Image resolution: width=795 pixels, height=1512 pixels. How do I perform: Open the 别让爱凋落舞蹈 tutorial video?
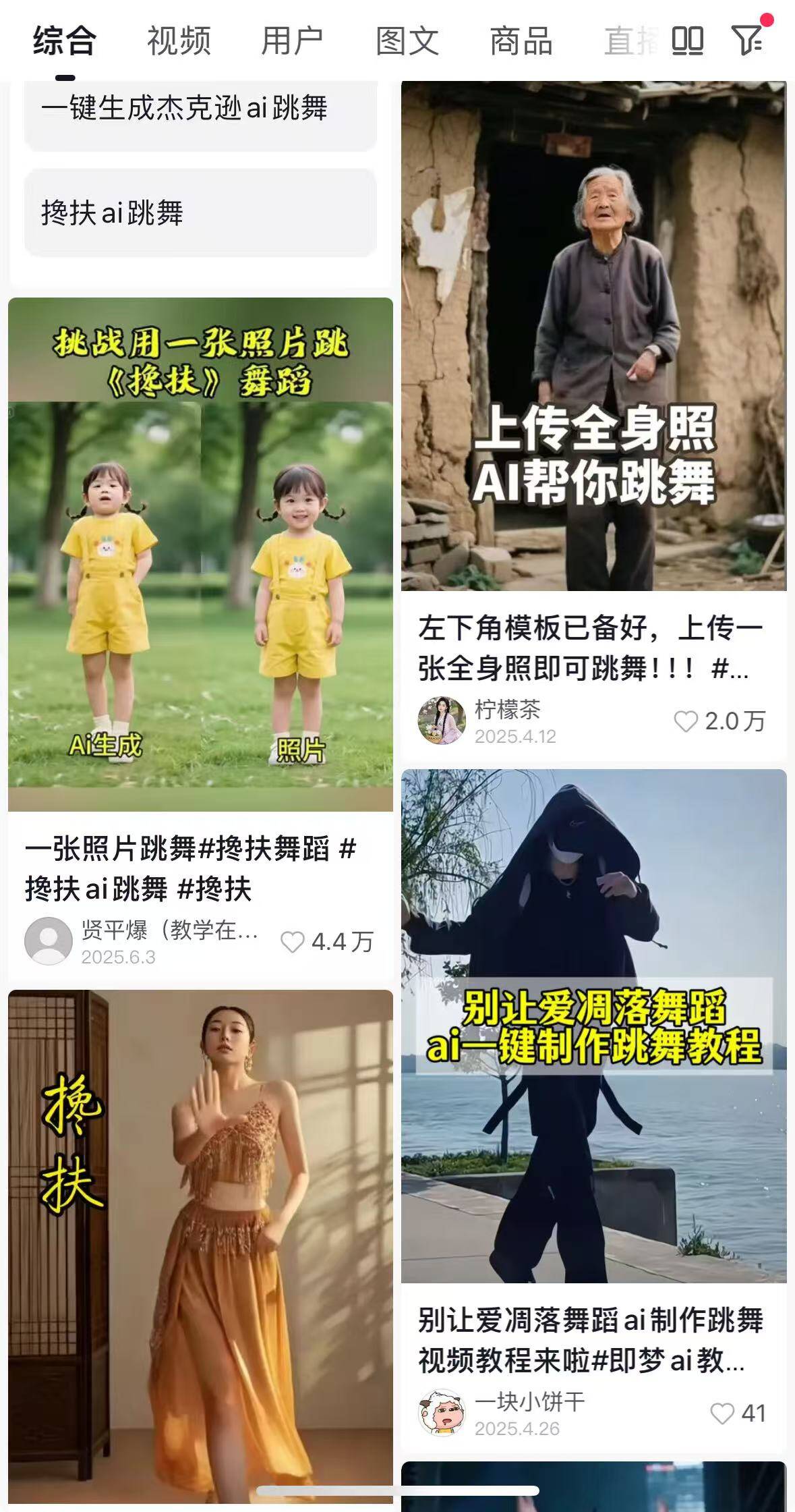(593, 1026)
